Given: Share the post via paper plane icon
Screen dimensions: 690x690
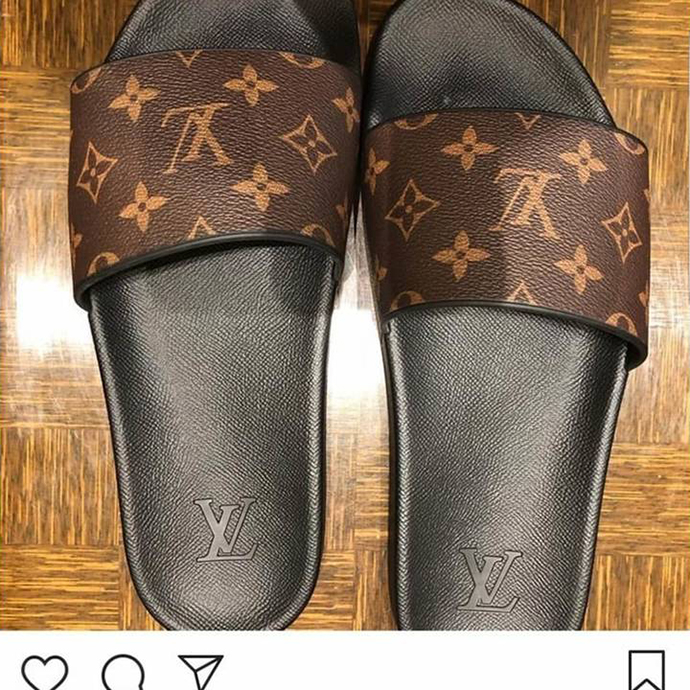Looking at the screenshot, I should point(200,672).
